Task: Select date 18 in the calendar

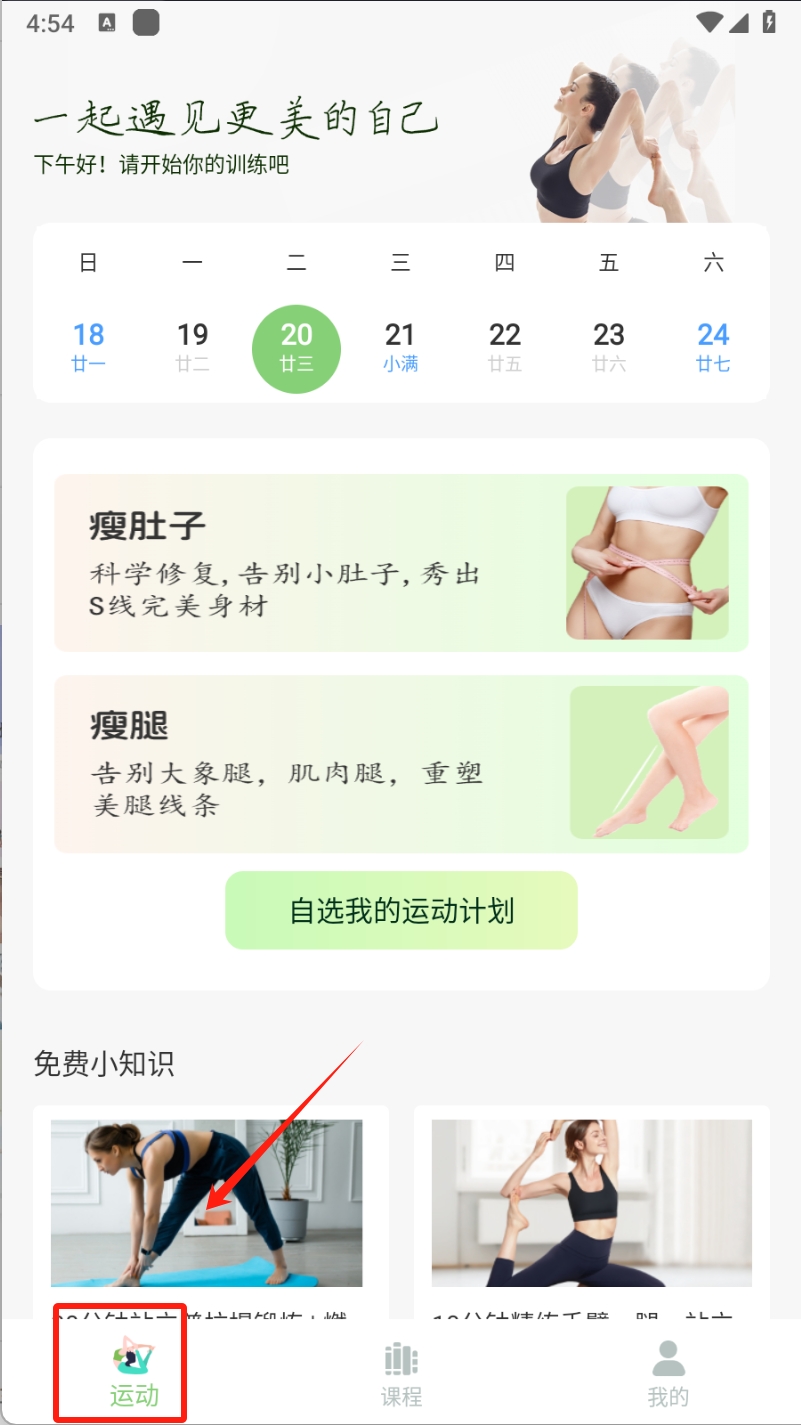Action: [x=89, y=346]
